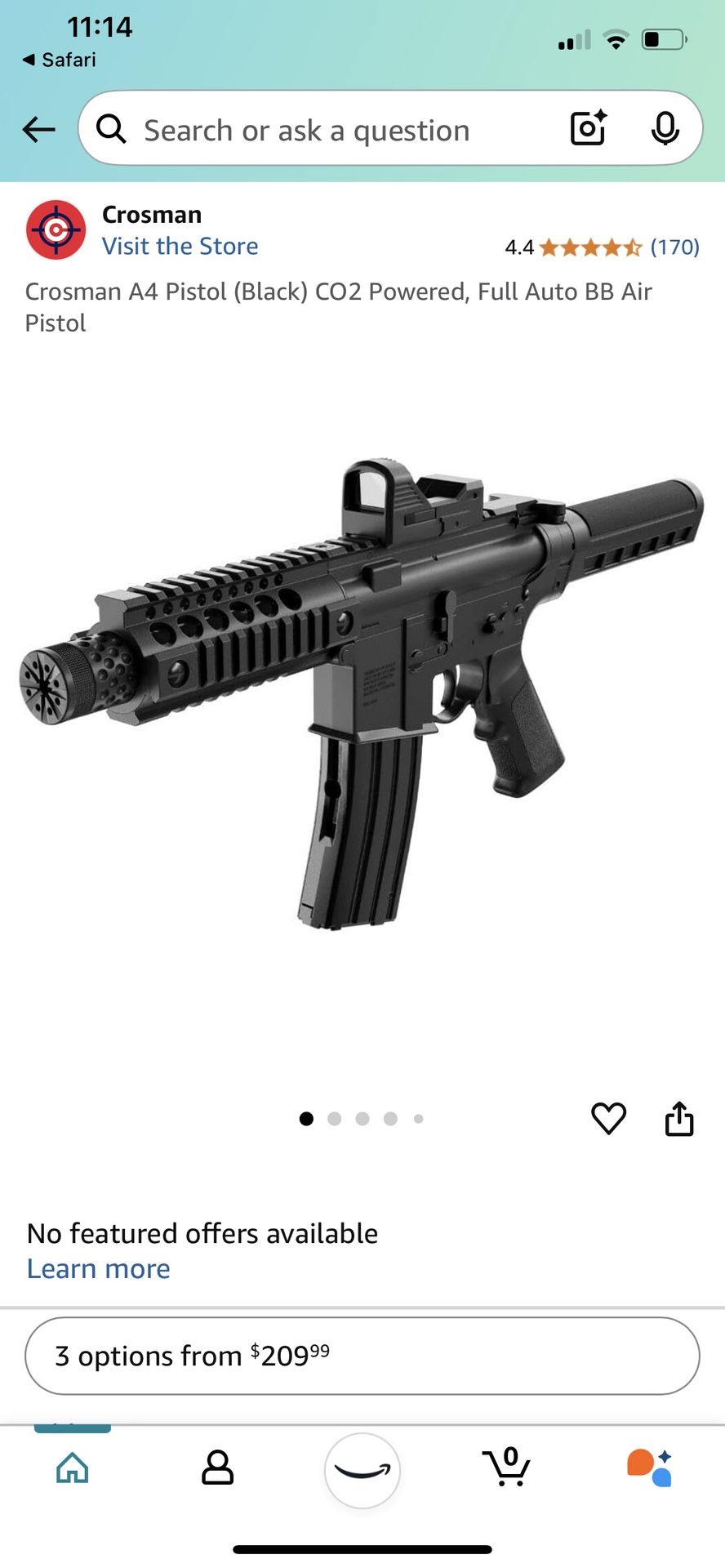
Task: Open Learn more about featured offers
Action: tap(99, 1268)
